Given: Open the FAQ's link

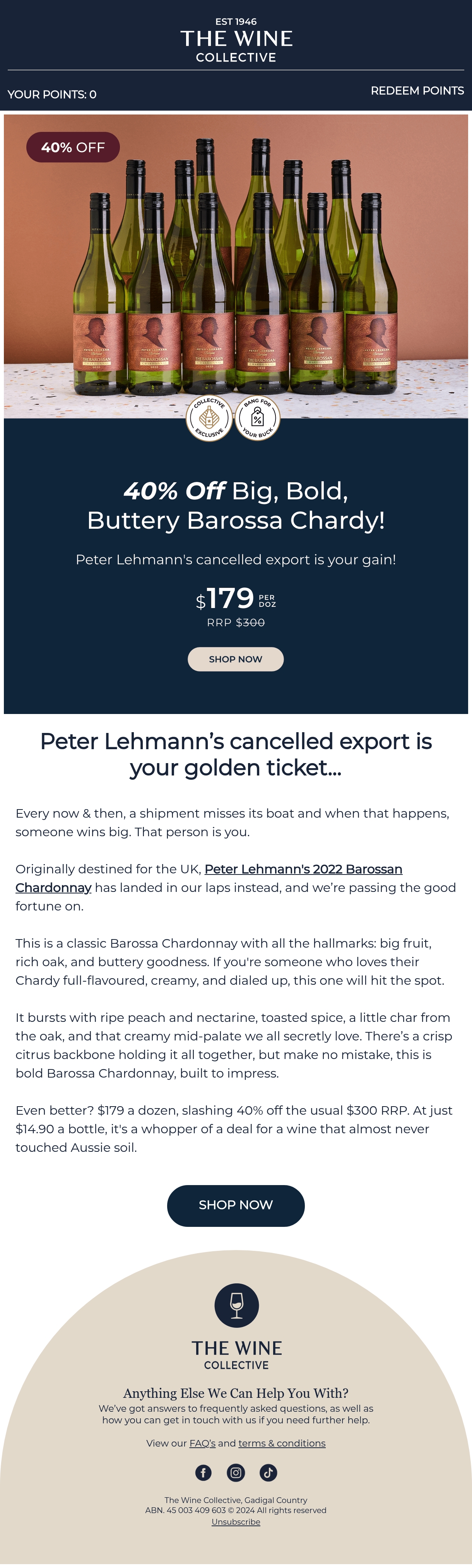Looking at the screenshot, I should coord(202,1443).
